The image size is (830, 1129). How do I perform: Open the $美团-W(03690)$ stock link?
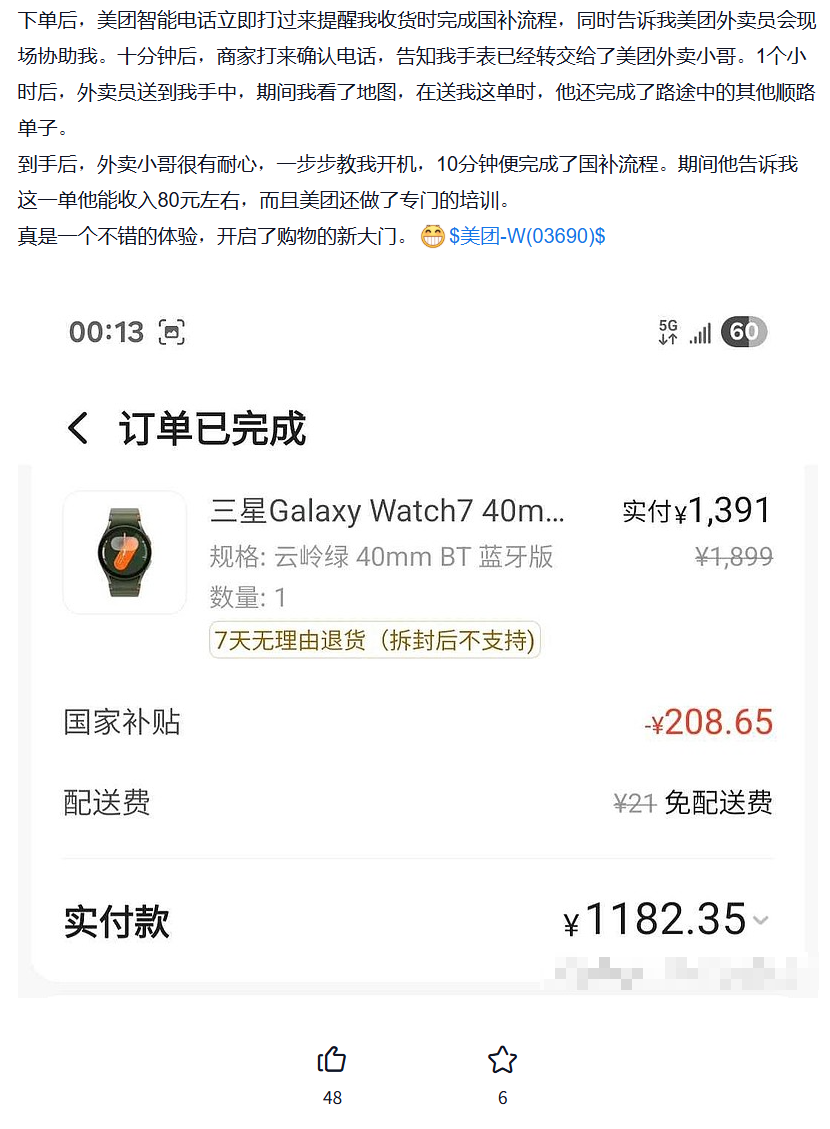tap(527, 237)
